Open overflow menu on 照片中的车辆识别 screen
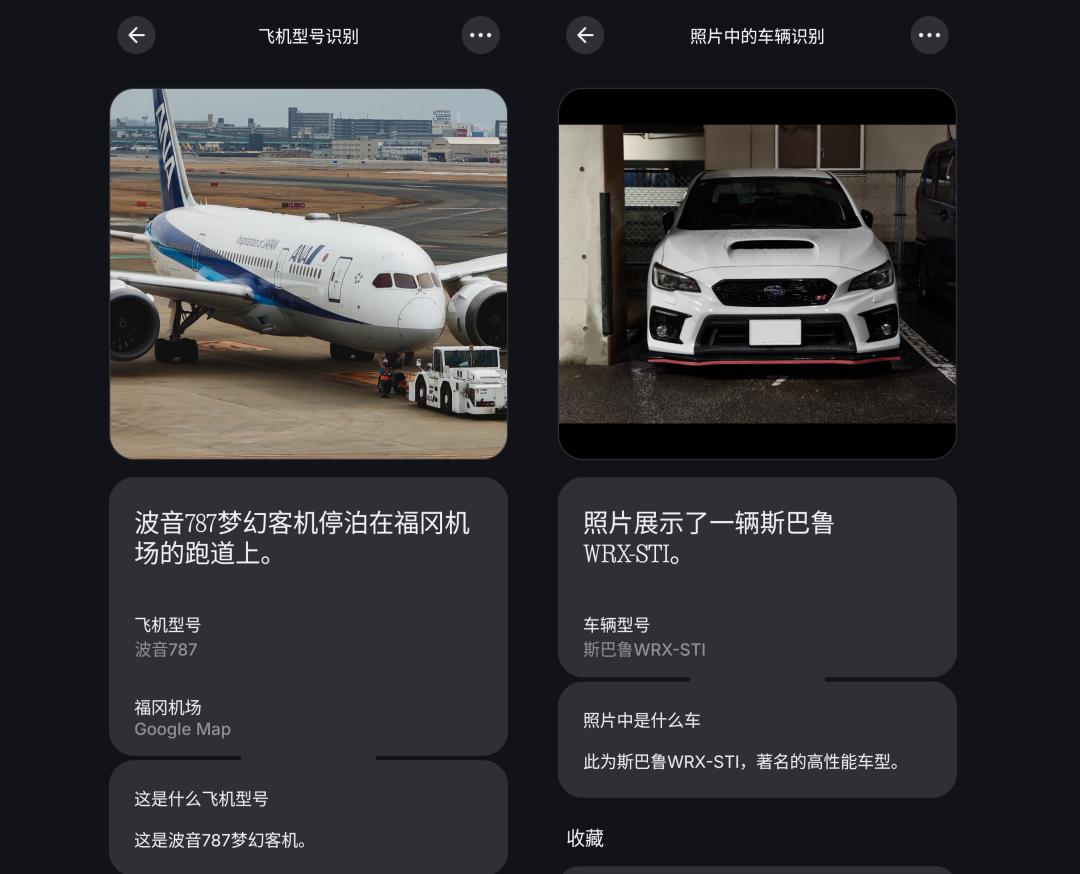Screen dimensions: 1080x874 (929, 36)
